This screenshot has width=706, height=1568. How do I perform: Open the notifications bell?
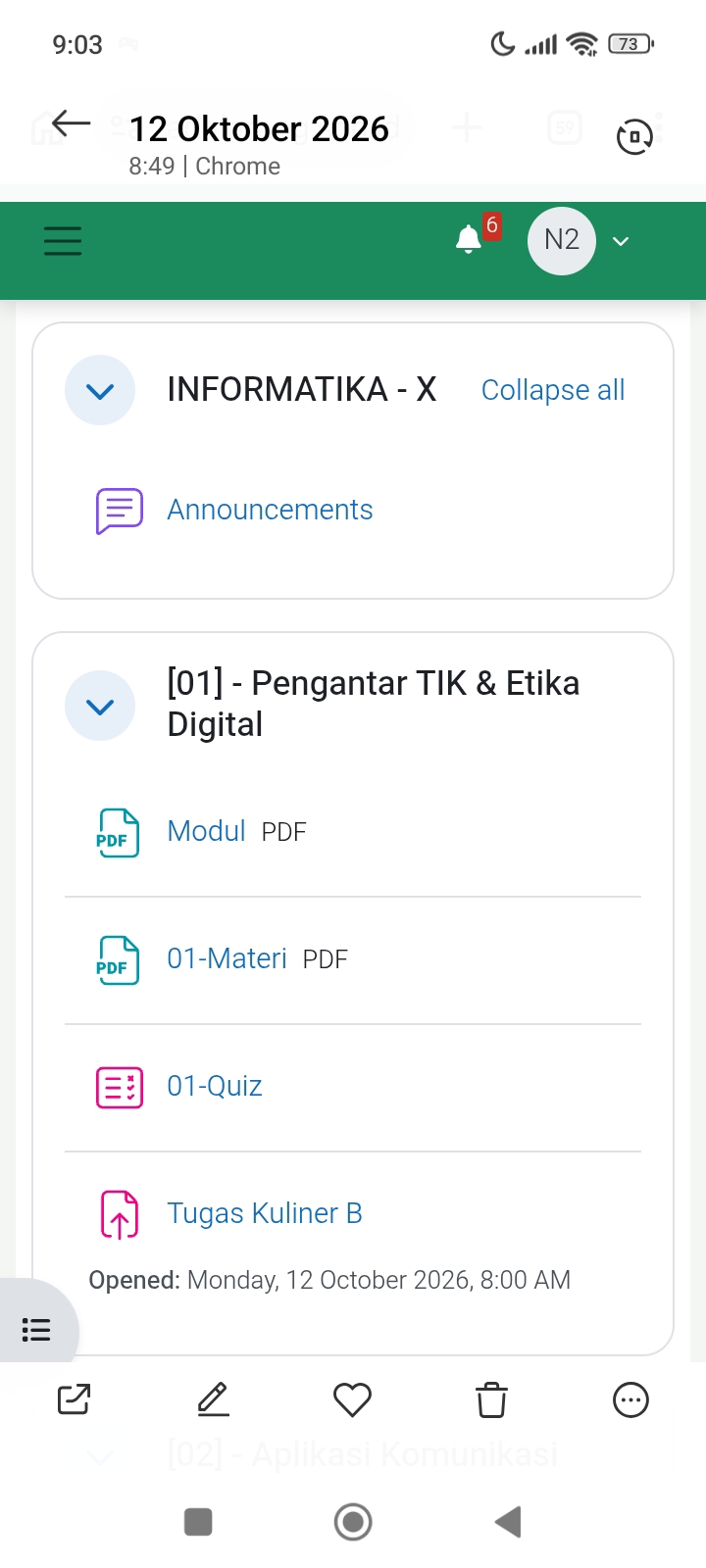coord(469,239)
